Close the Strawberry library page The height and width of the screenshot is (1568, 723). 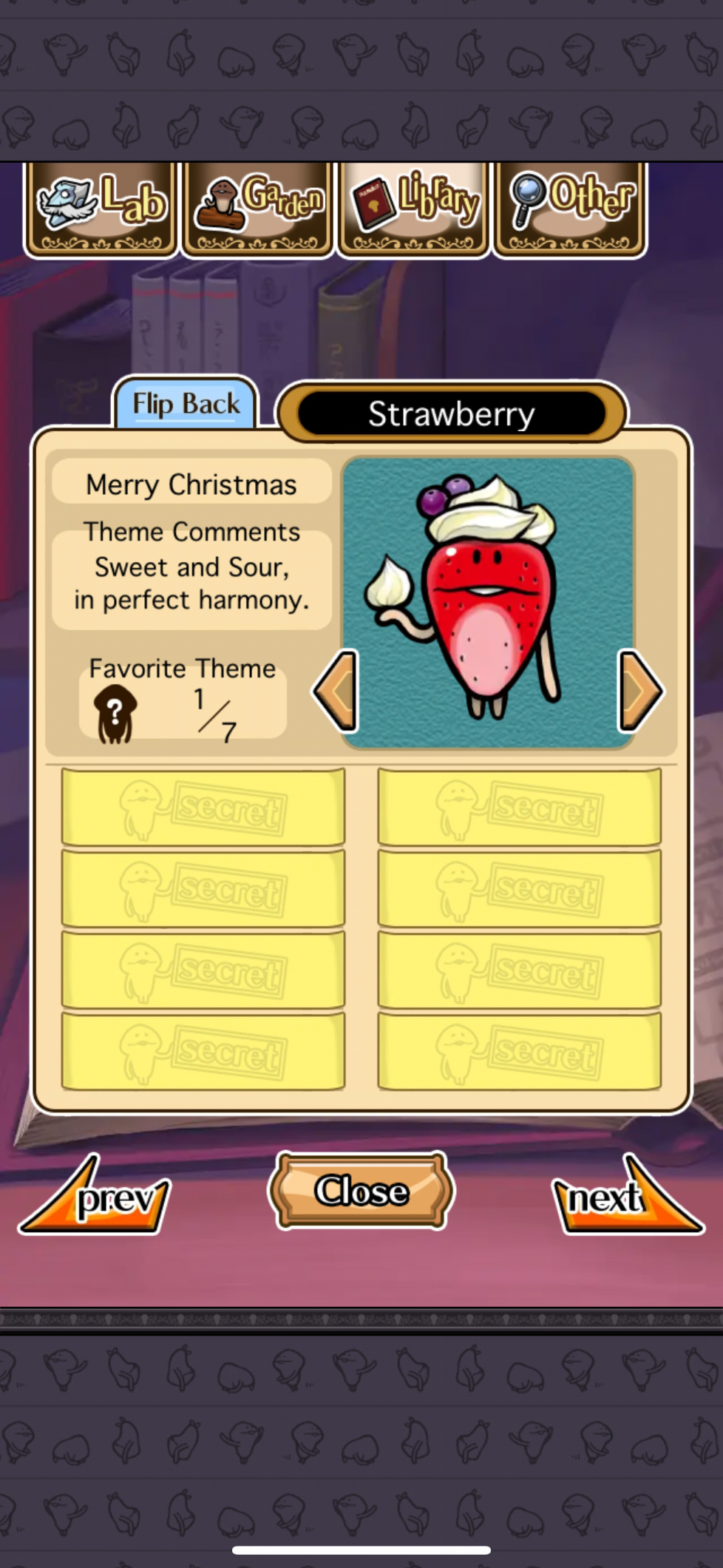coord(361,1190)
